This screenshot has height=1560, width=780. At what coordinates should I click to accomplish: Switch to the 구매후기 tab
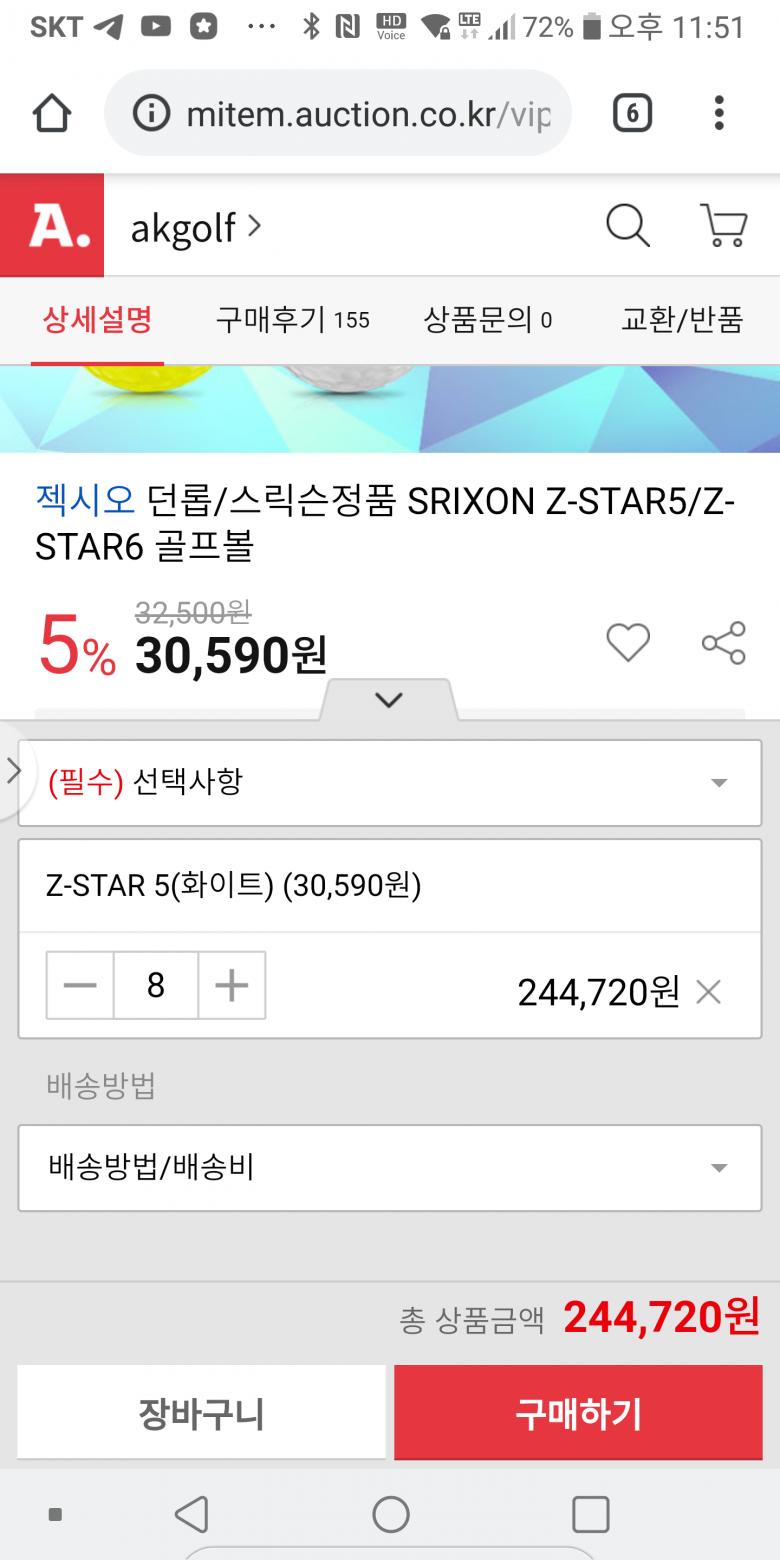[292, 320]
